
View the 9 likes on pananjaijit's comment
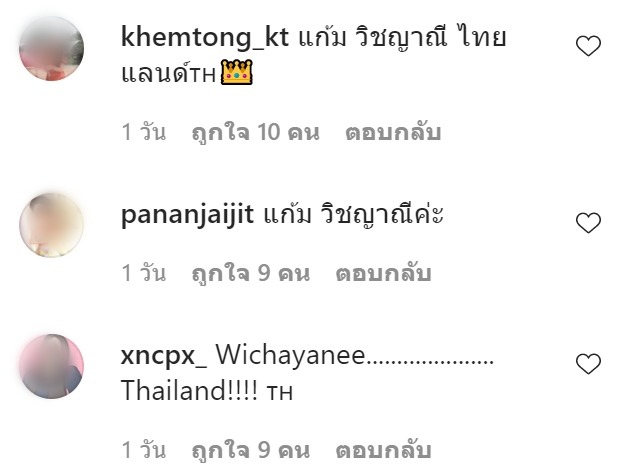(x=250, y=273)
